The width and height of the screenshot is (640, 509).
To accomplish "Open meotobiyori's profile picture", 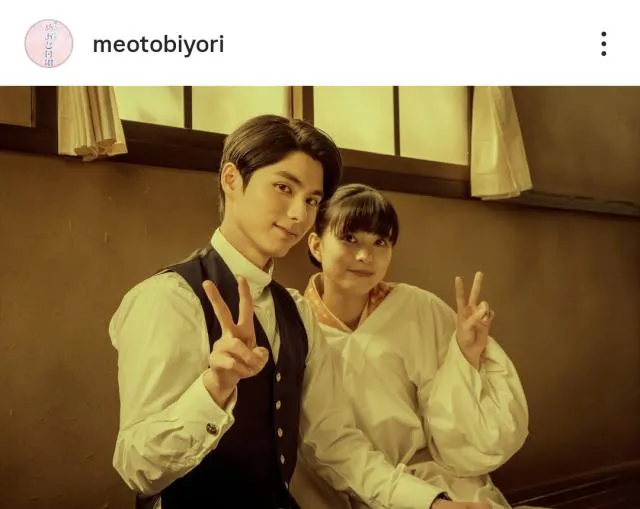I will 49,44.
